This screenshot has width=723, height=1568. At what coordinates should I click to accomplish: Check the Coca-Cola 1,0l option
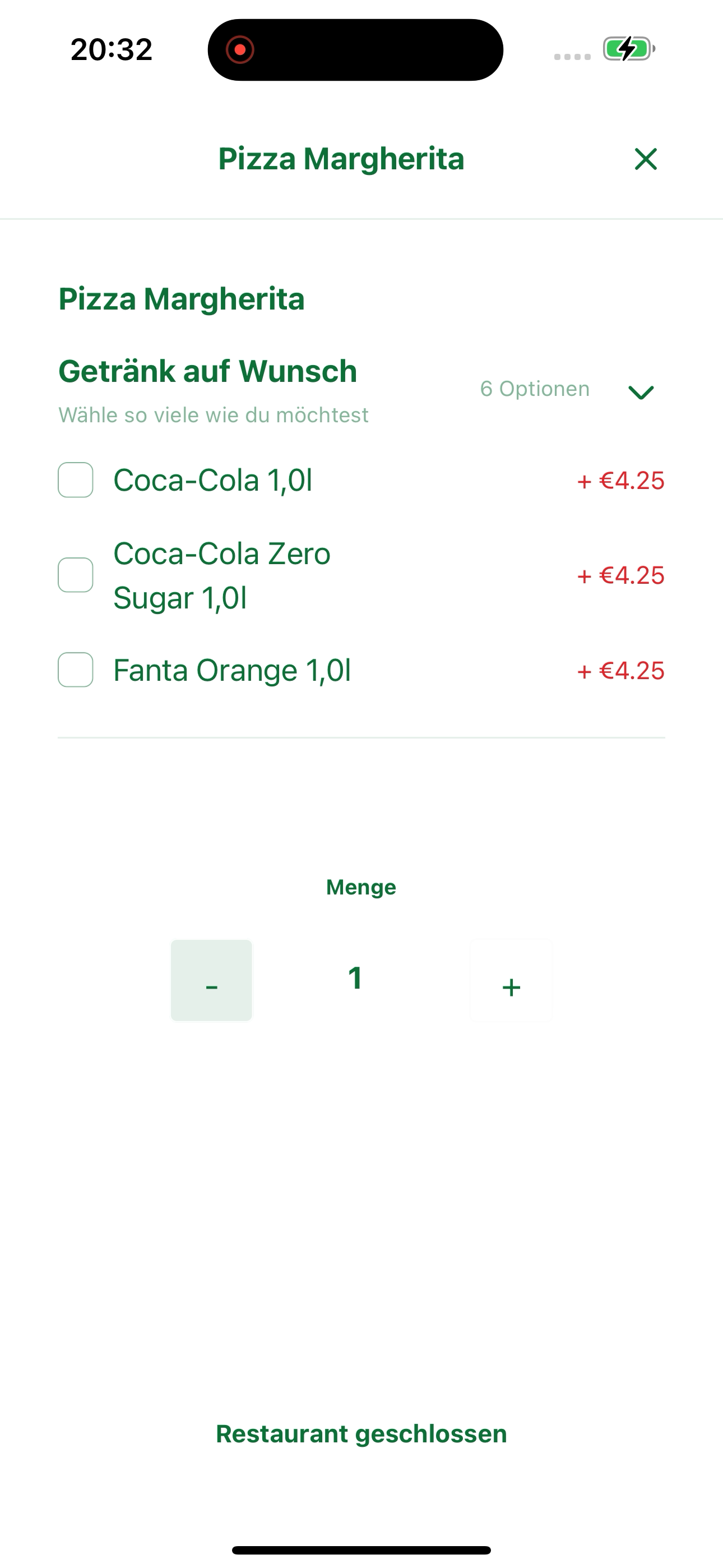[x=76, y=480]
